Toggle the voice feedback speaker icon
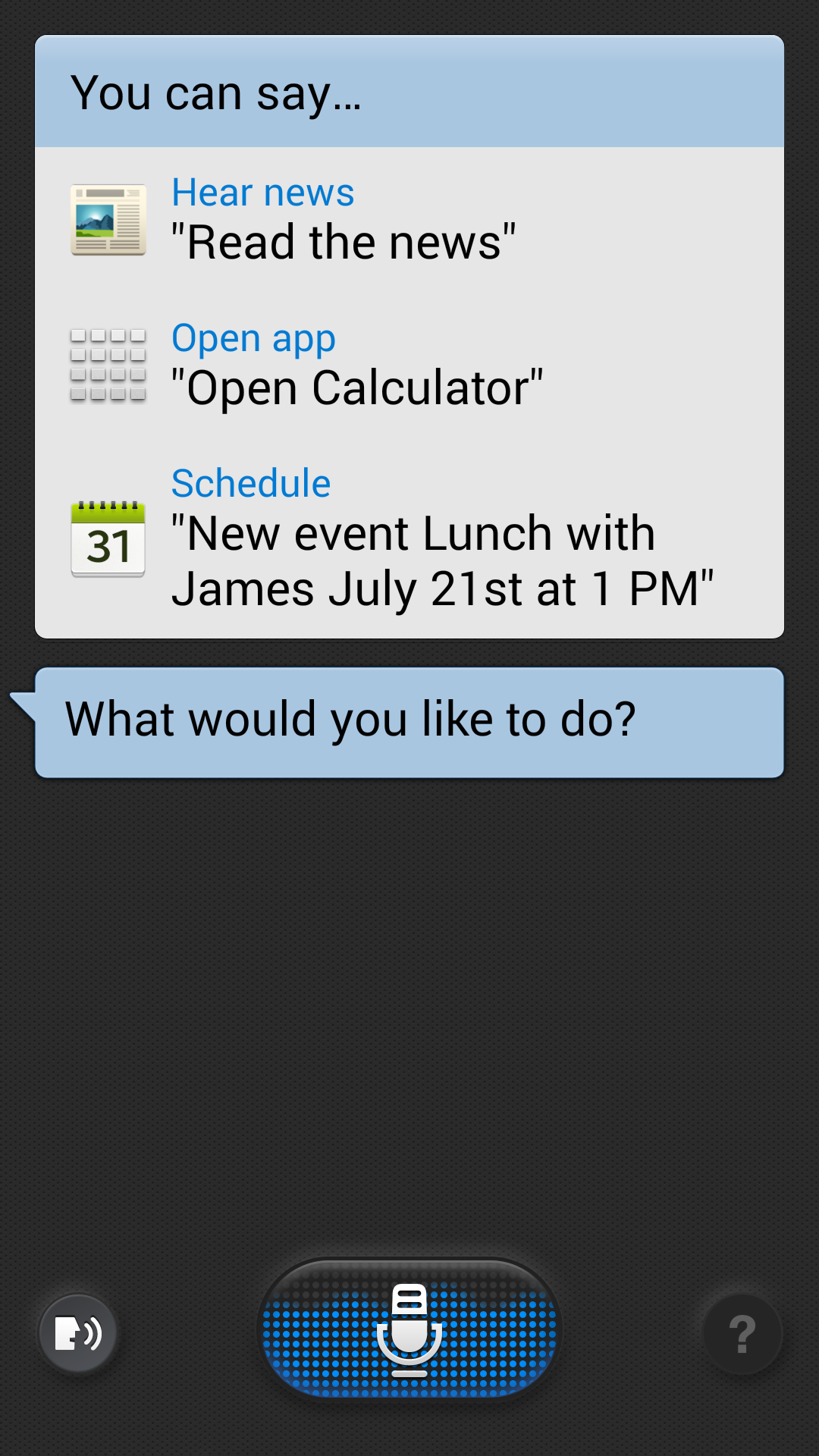819x1456 pixels. [x=78, y=1333]
